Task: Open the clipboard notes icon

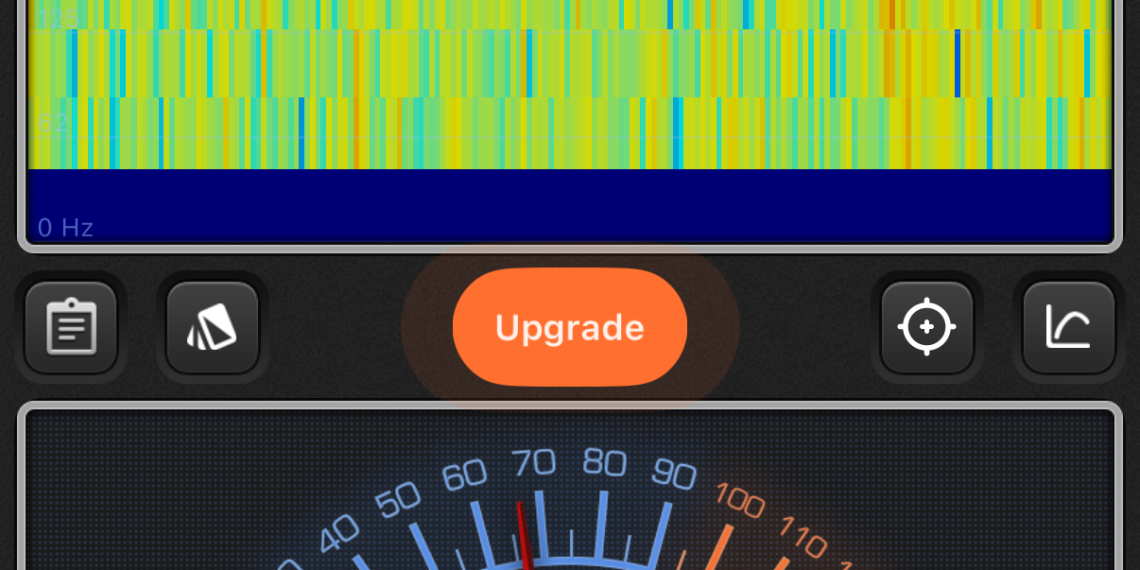Action: 71,328
